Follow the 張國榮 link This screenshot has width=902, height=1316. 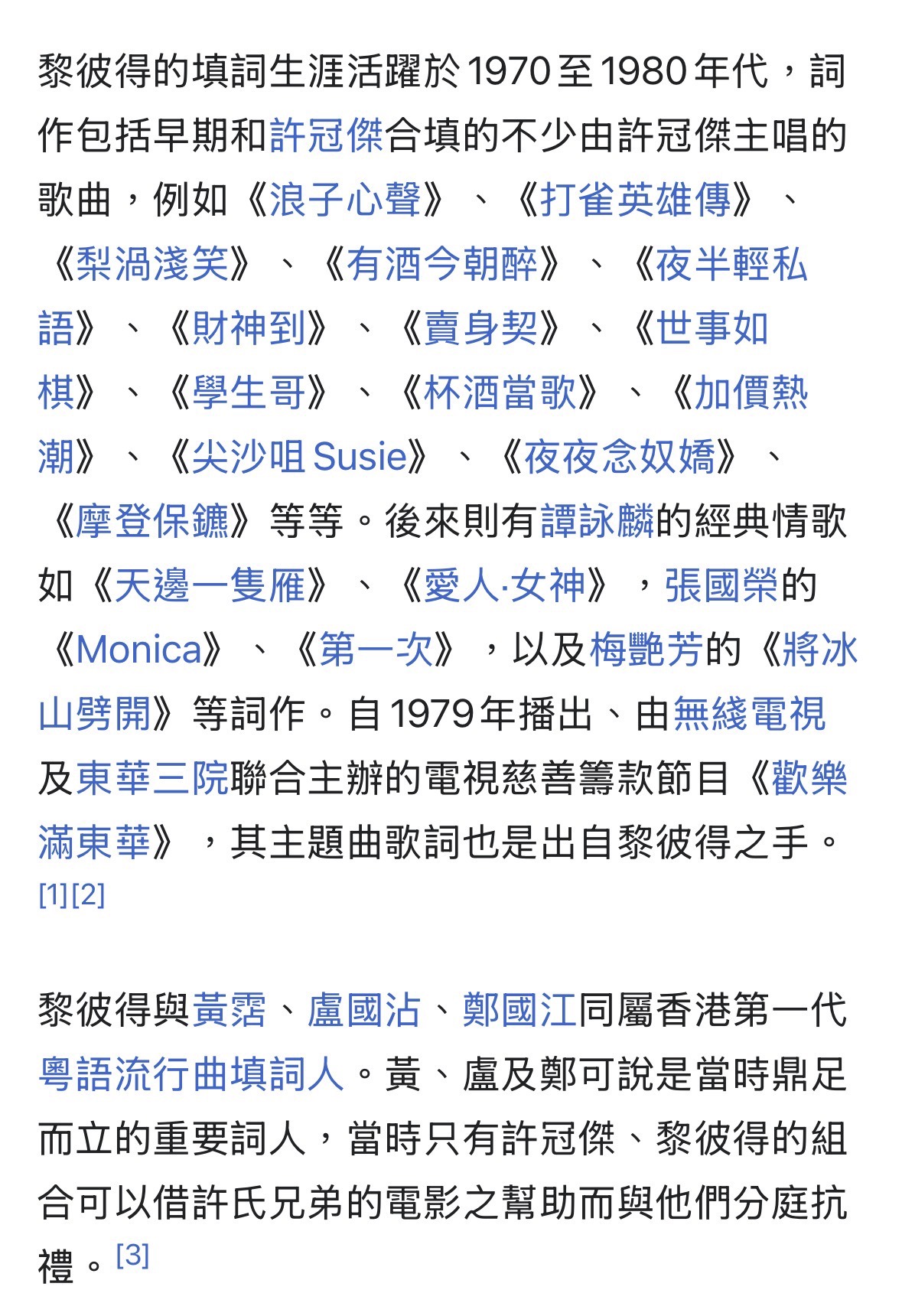(x=721, y=585)
